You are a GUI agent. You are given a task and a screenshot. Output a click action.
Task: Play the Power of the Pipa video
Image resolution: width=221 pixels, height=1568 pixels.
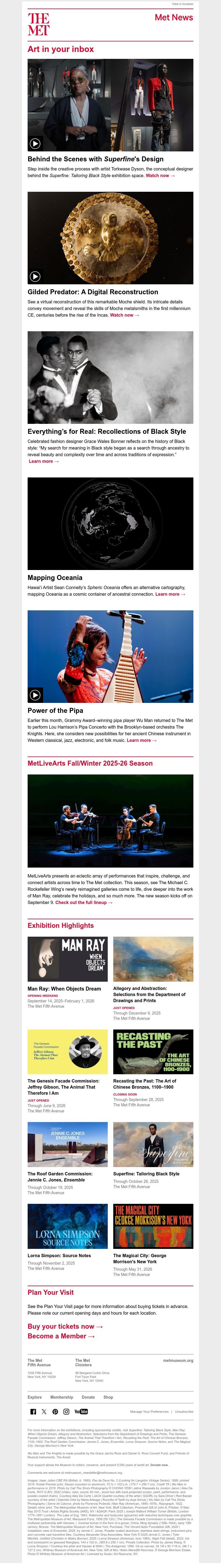coord(35,695)
